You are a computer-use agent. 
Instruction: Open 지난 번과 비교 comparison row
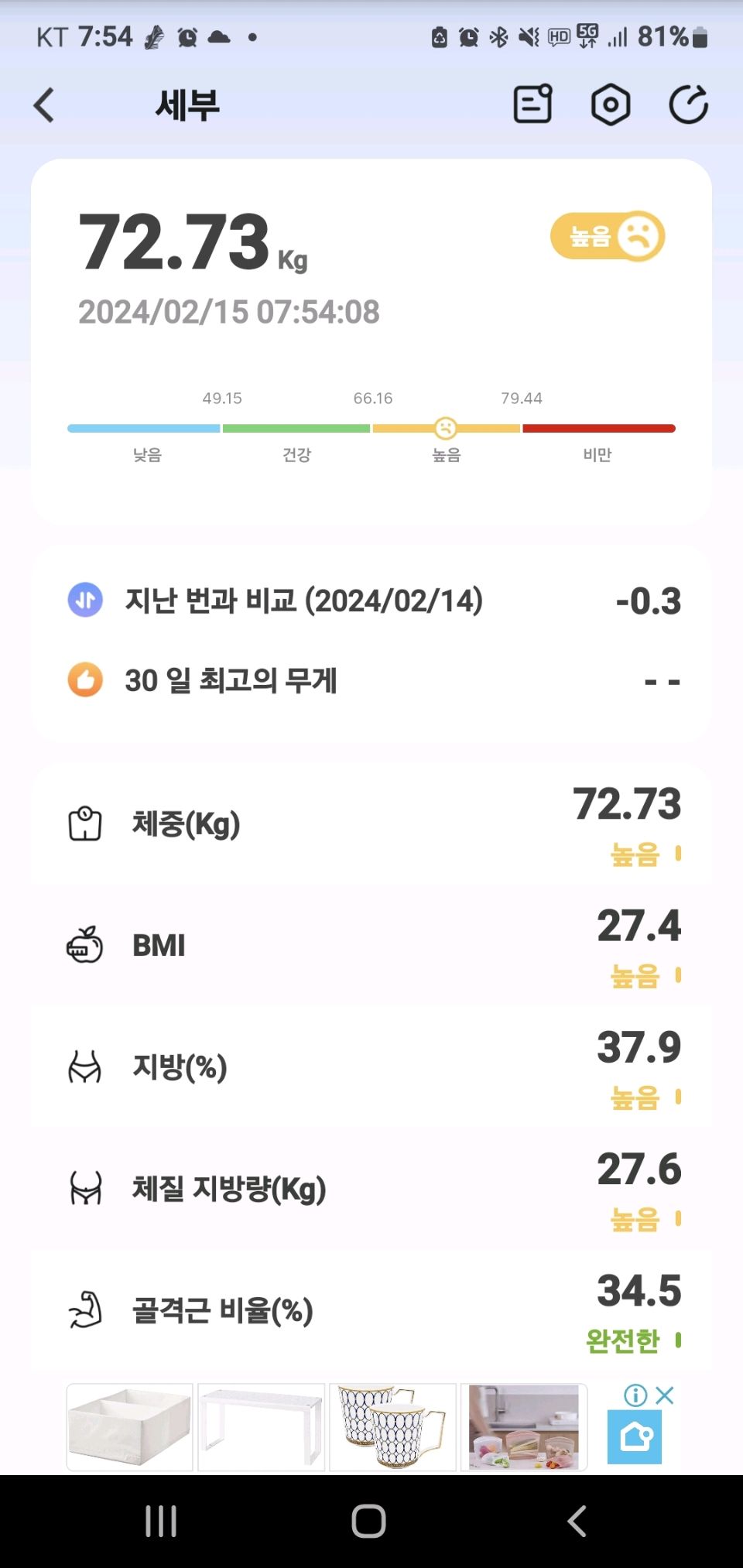[371, 601]
